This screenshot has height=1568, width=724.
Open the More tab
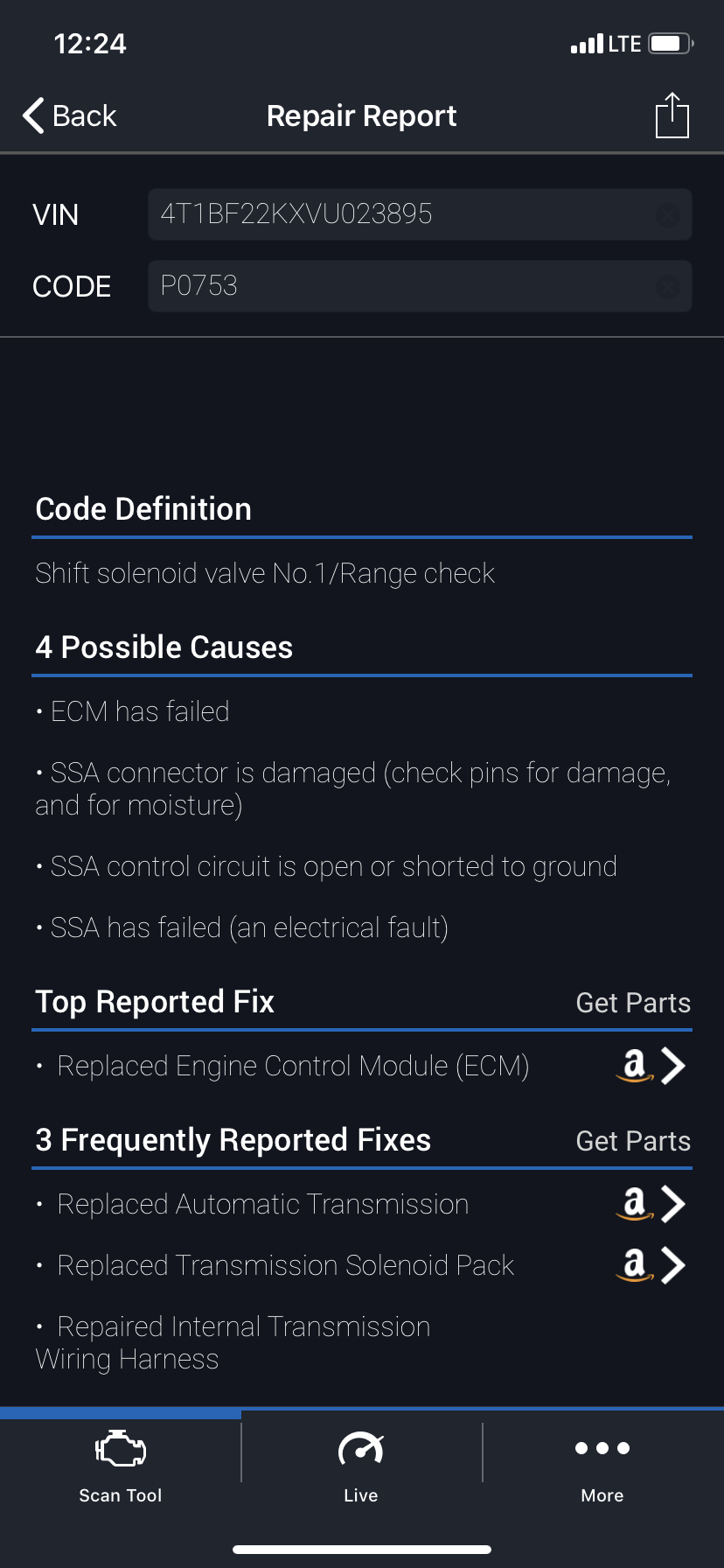click(602, 1465)
